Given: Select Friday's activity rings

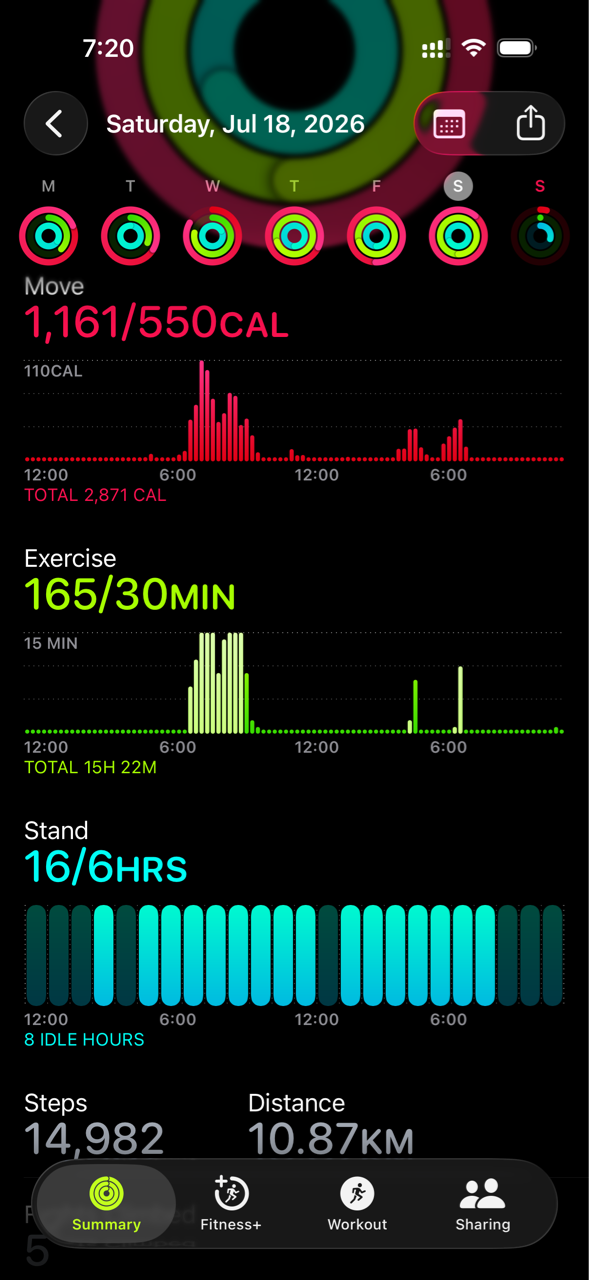Looking at the screenshot, I should 377,236.
